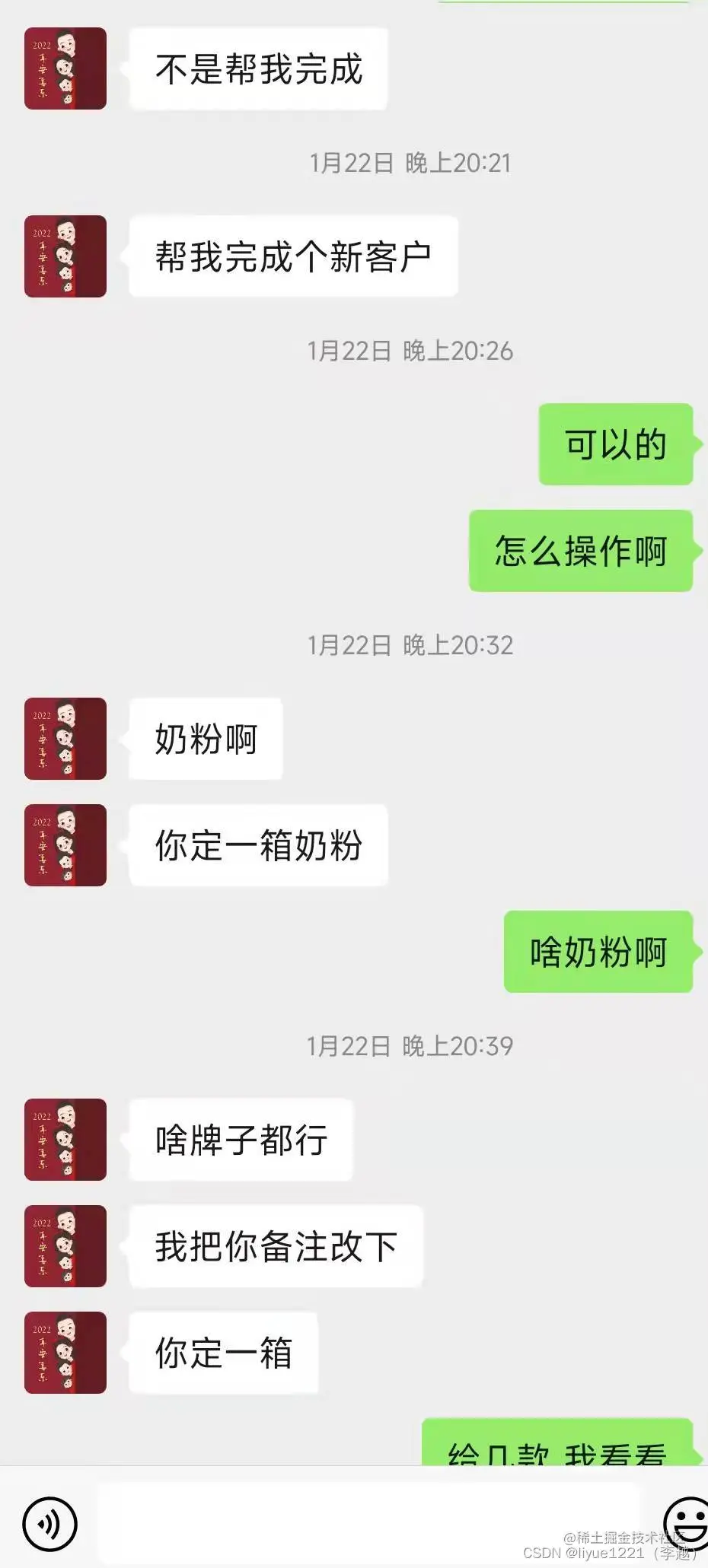
Task: Tap the timestamp 1月22日 晚上20:21
Action: [x=410, y=162]
